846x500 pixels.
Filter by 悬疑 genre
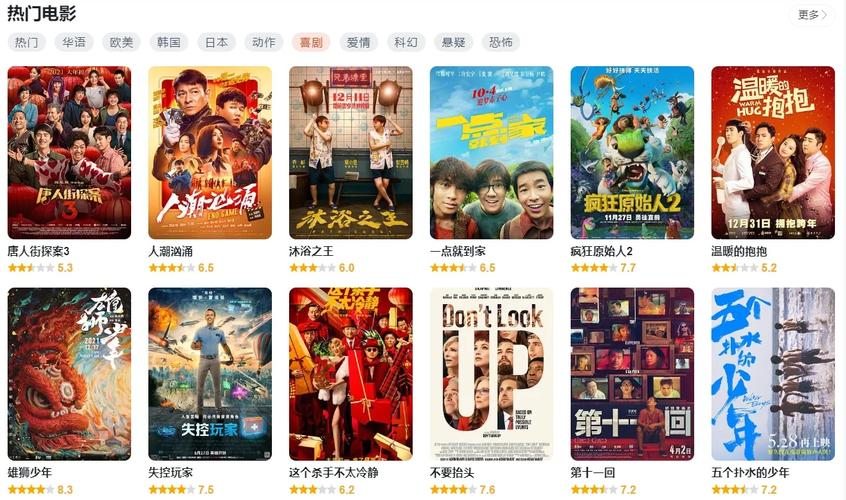tap(453, 42)
